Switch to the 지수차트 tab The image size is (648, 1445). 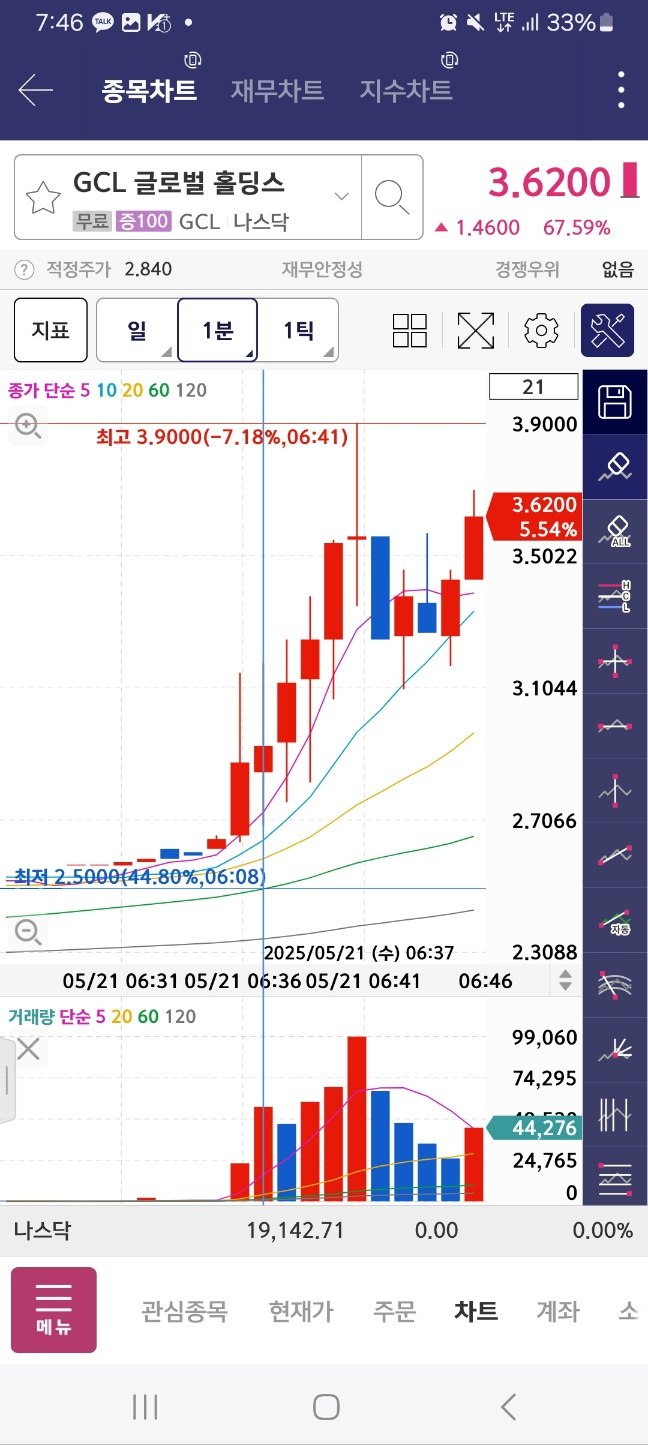406,91
